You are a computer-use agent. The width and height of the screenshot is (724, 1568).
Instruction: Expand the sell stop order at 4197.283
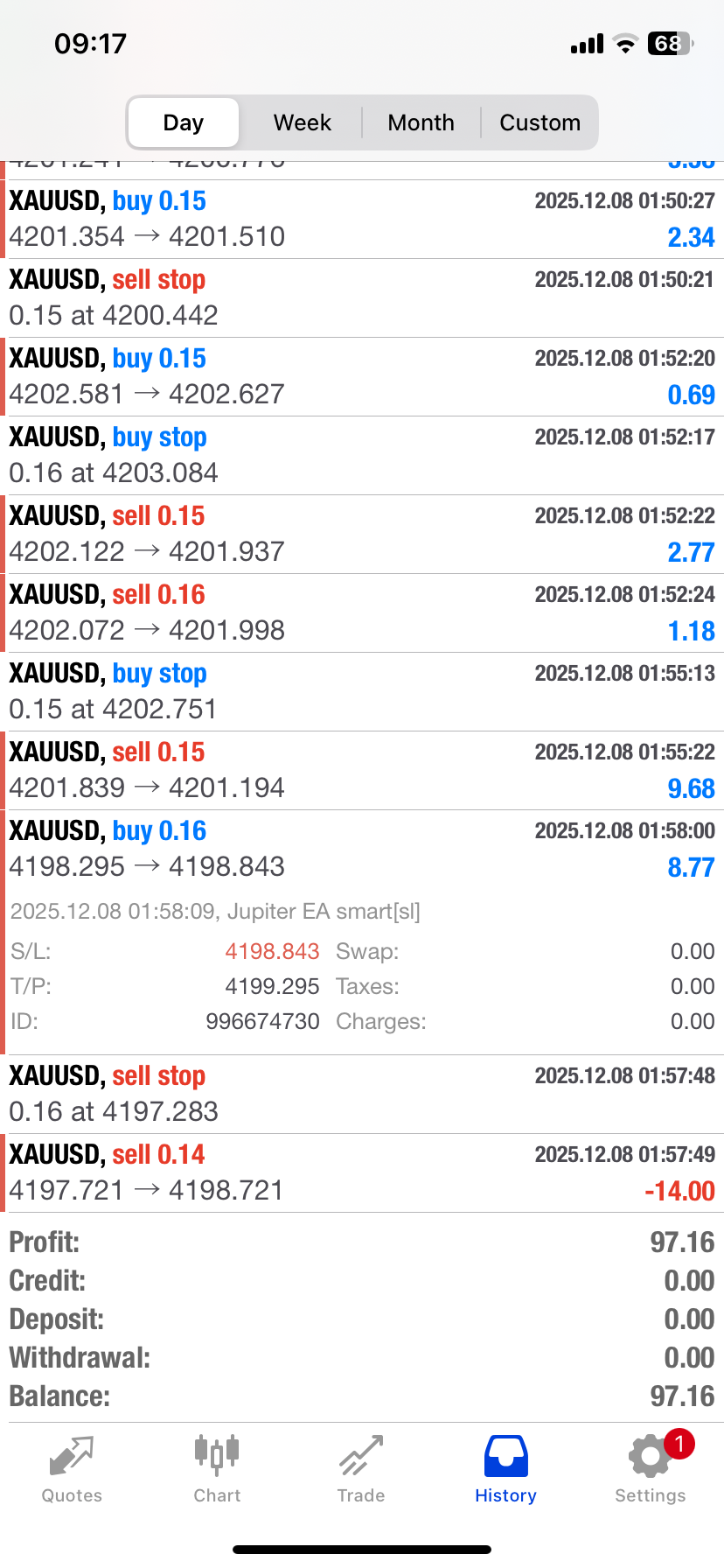pos(362,1094)
